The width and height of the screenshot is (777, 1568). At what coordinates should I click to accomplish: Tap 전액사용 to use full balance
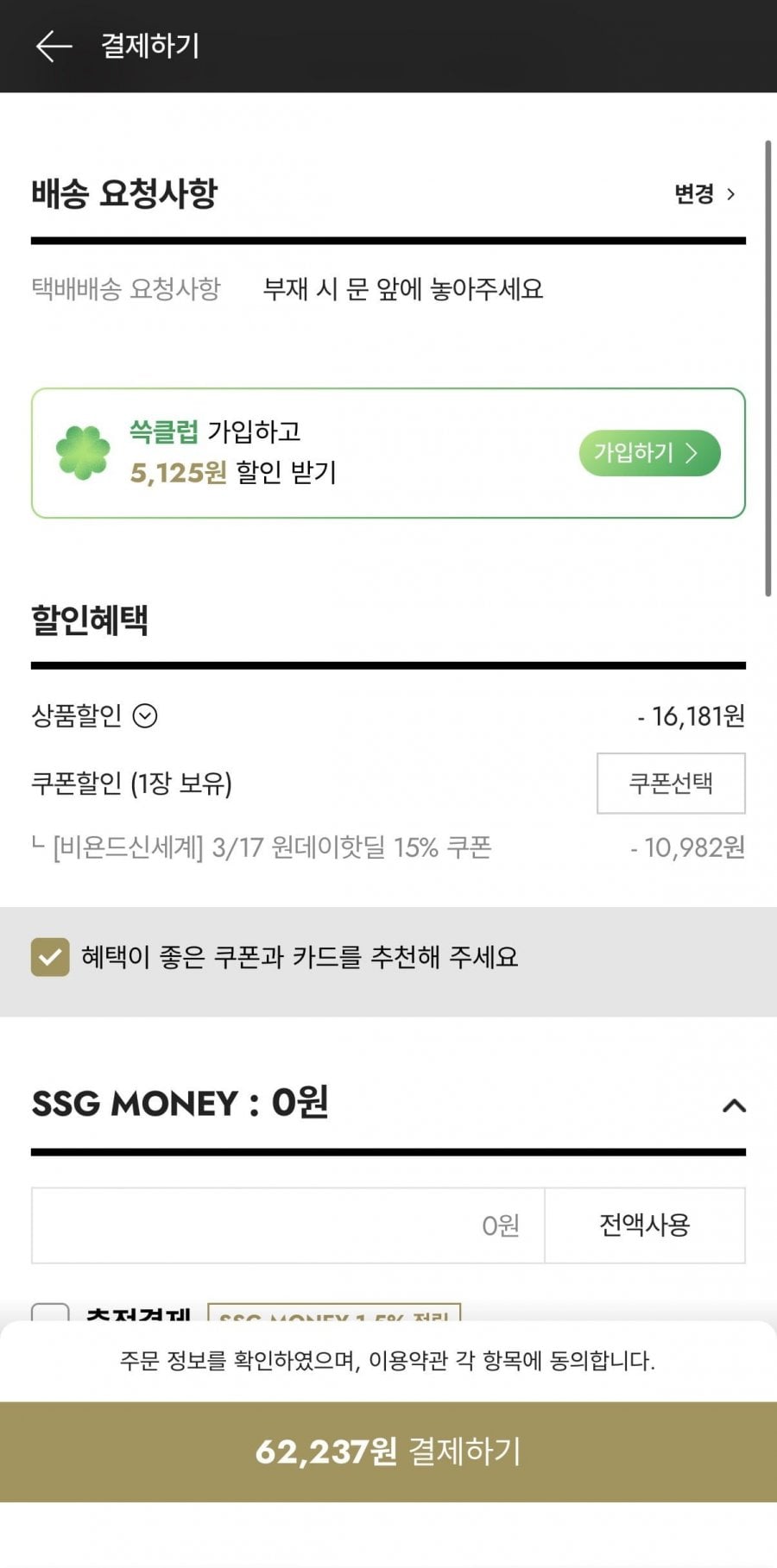645,1225
